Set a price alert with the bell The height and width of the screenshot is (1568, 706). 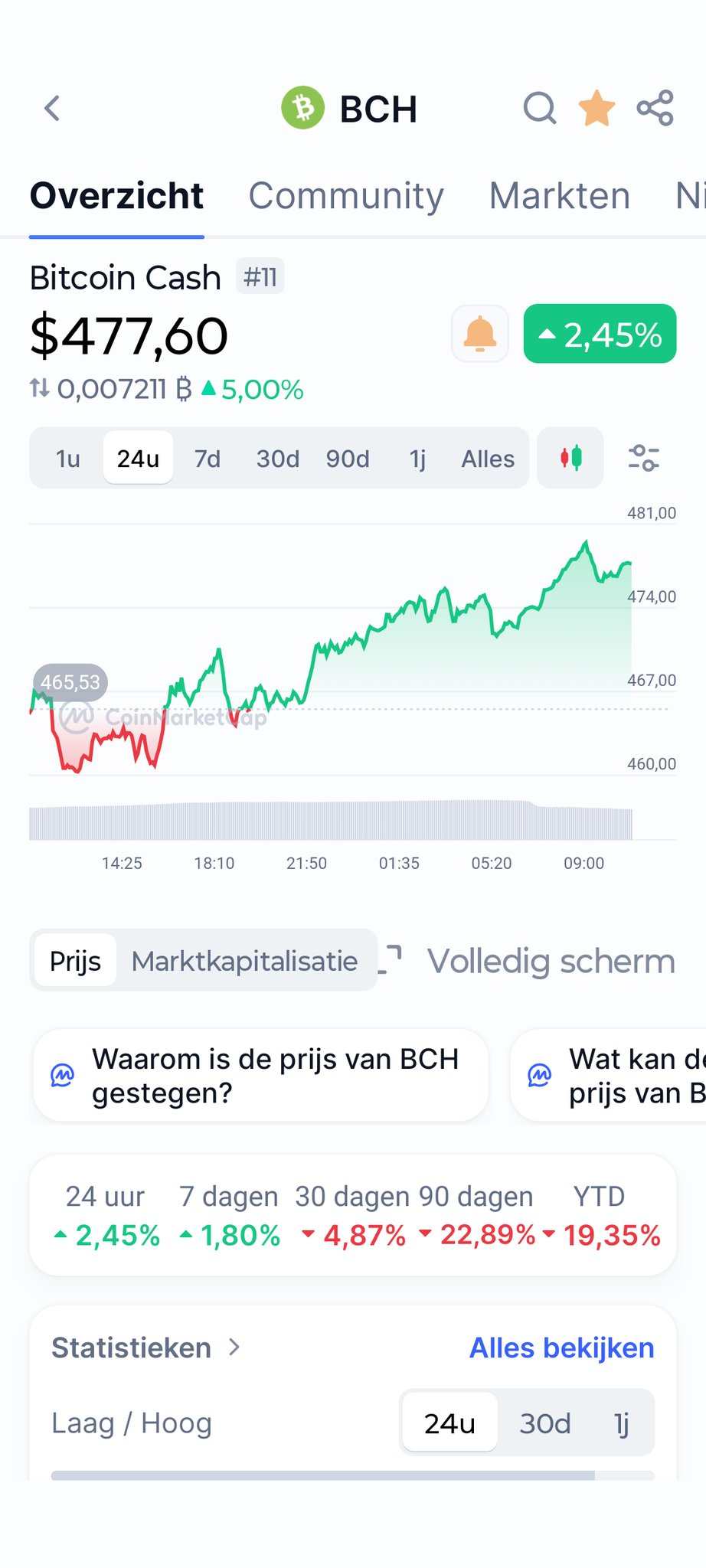pyautogui.click(x=480, y=334)
